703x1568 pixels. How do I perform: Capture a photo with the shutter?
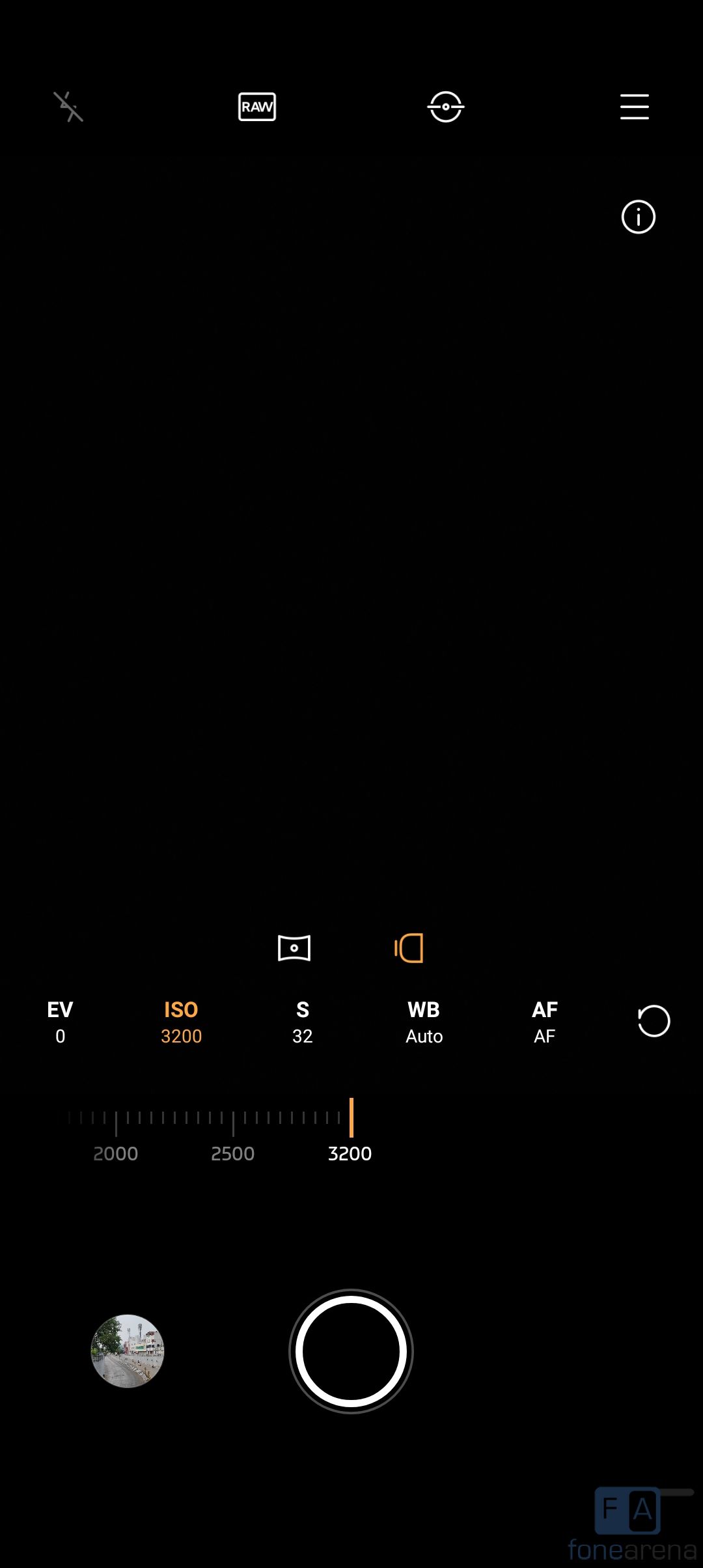click(351, 1351)
